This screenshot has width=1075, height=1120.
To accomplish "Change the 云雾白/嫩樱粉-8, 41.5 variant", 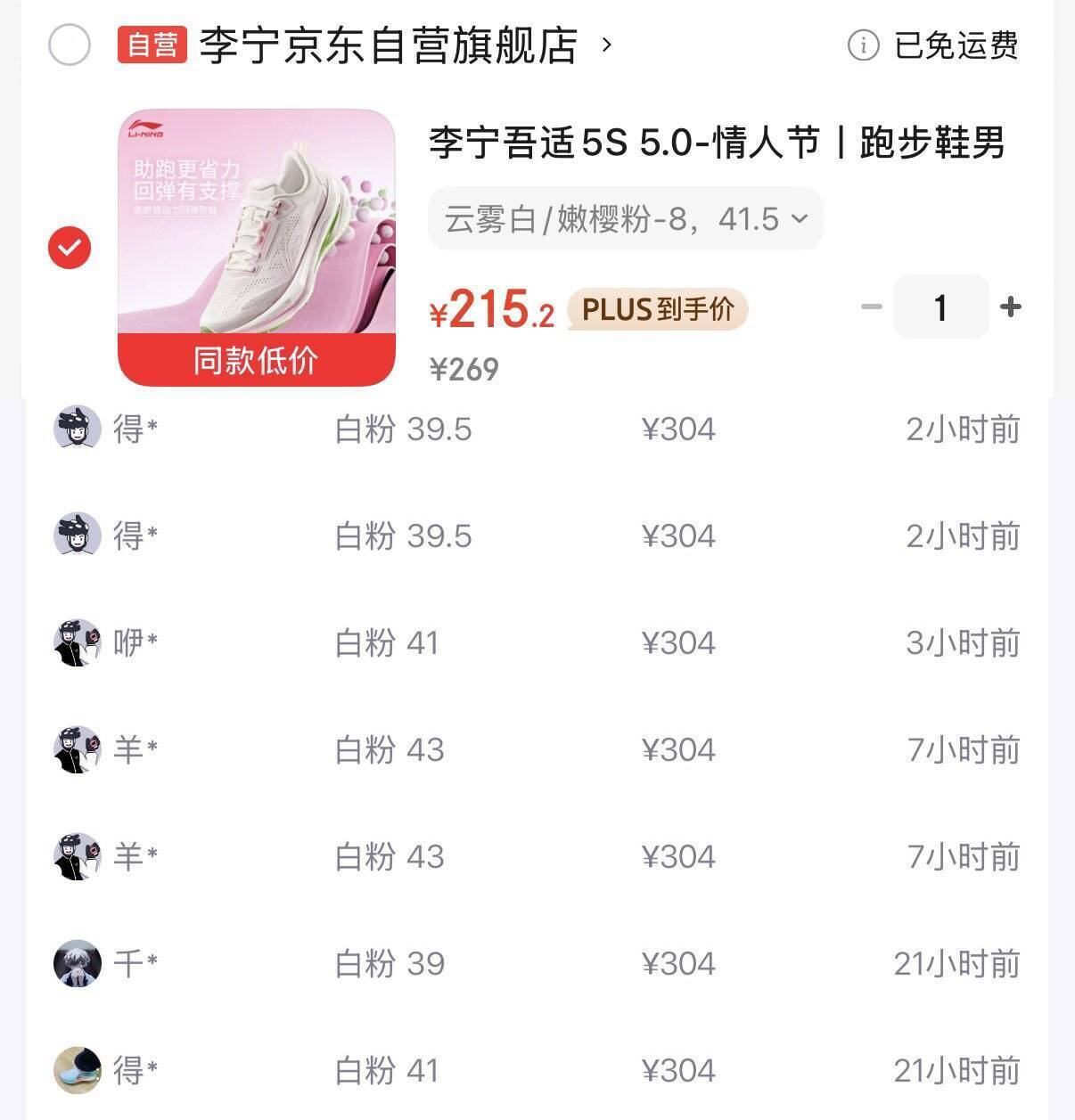I will [x=625, y=218].
